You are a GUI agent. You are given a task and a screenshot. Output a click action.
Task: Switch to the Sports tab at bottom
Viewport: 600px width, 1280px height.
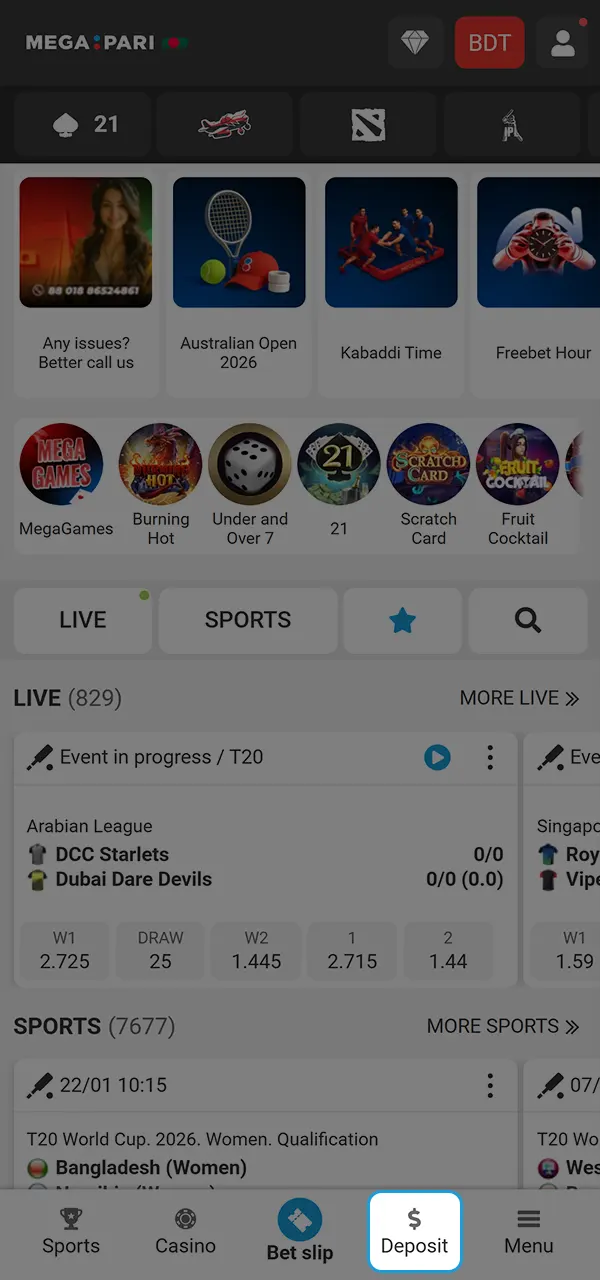(71, 1232)
